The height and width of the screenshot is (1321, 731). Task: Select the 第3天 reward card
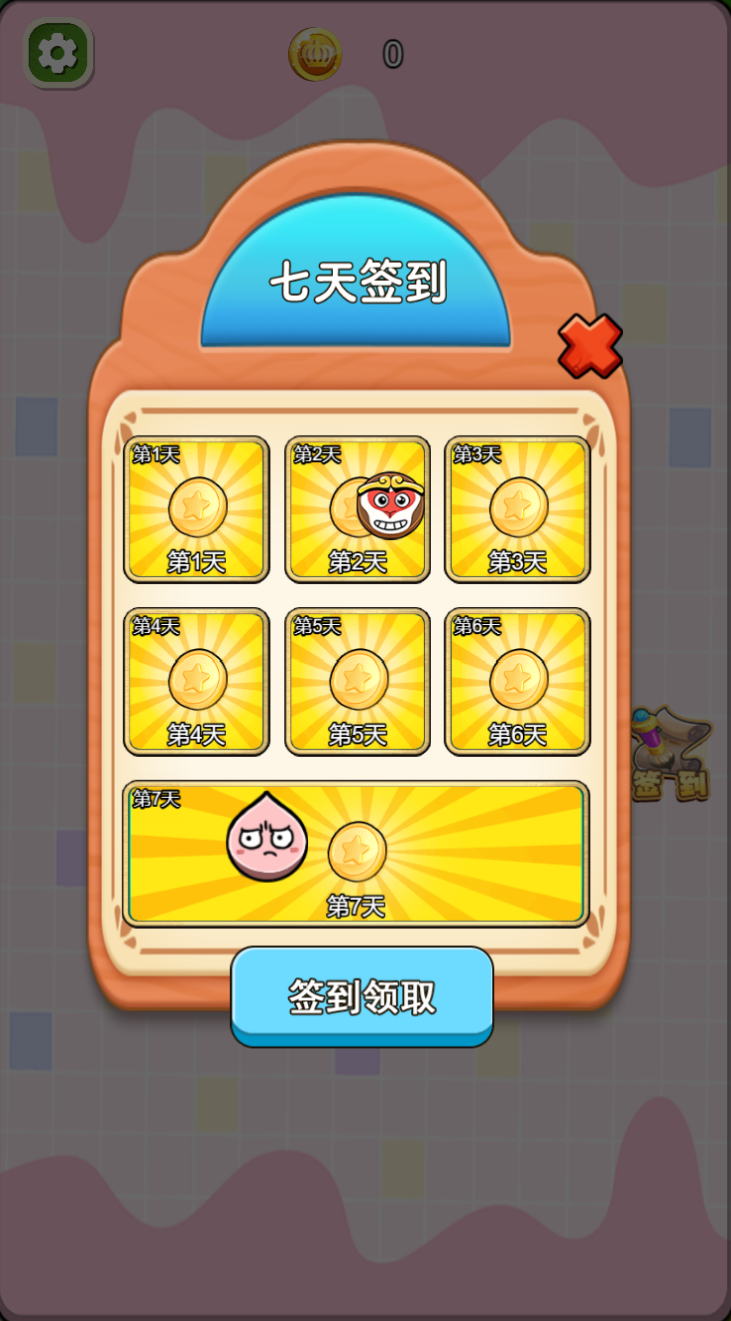[517, 509]
